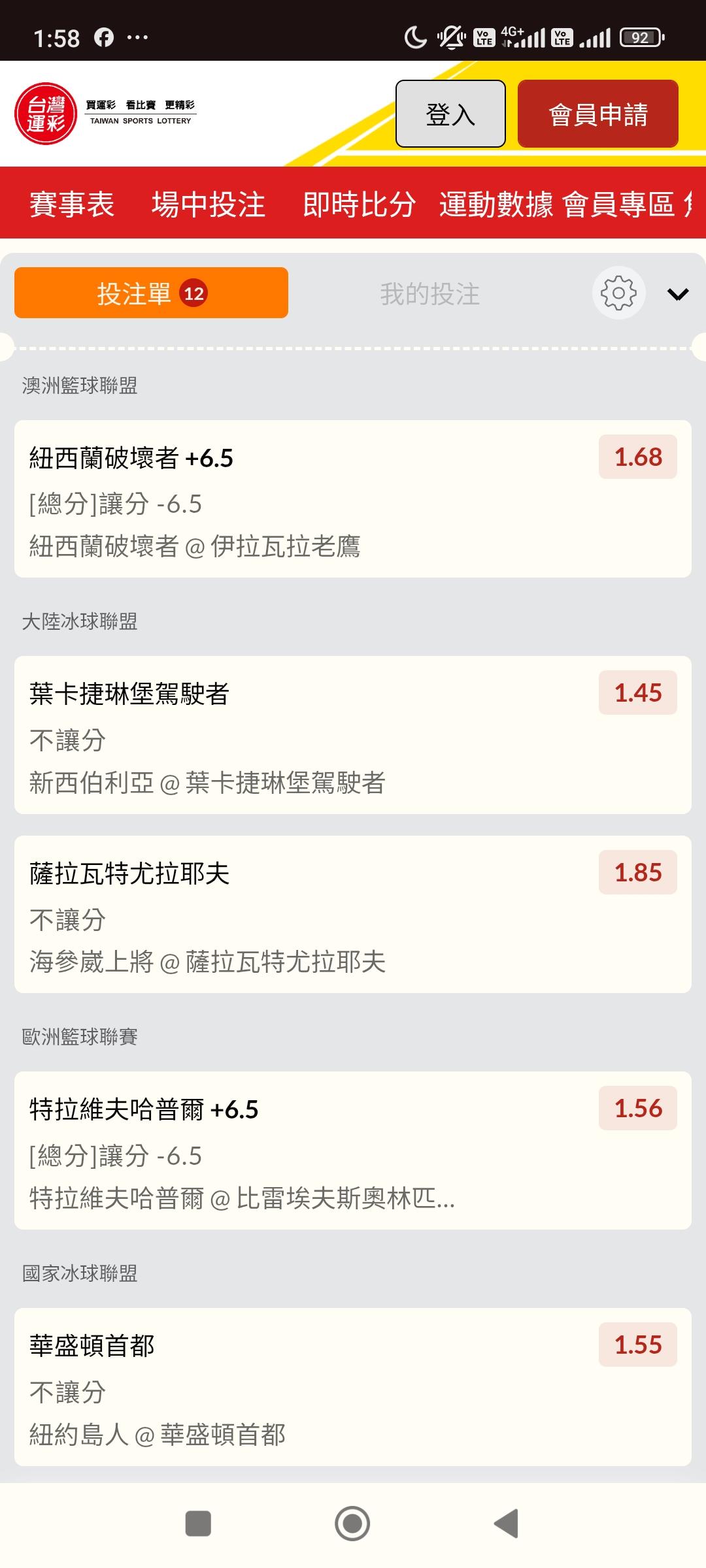Go back using system back button
The image size is (706, 1568).
[506, 1524]
